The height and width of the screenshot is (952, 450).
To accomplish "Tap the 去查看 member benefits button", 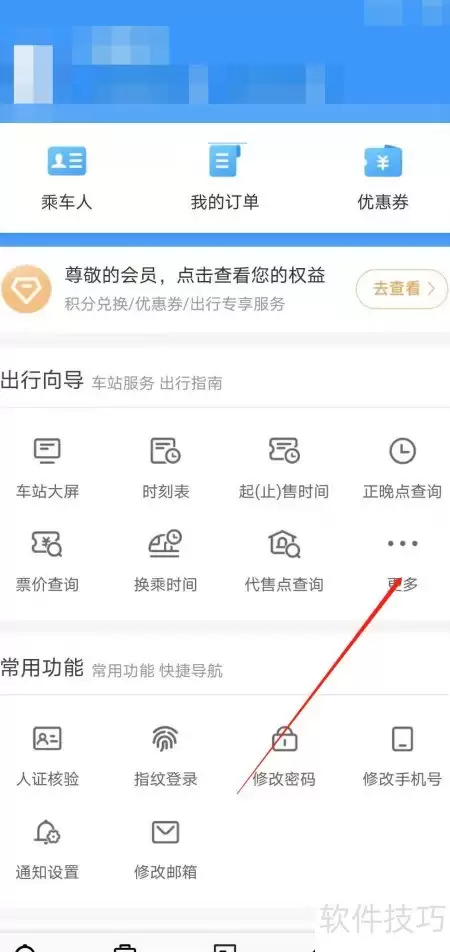I will 401,289.
